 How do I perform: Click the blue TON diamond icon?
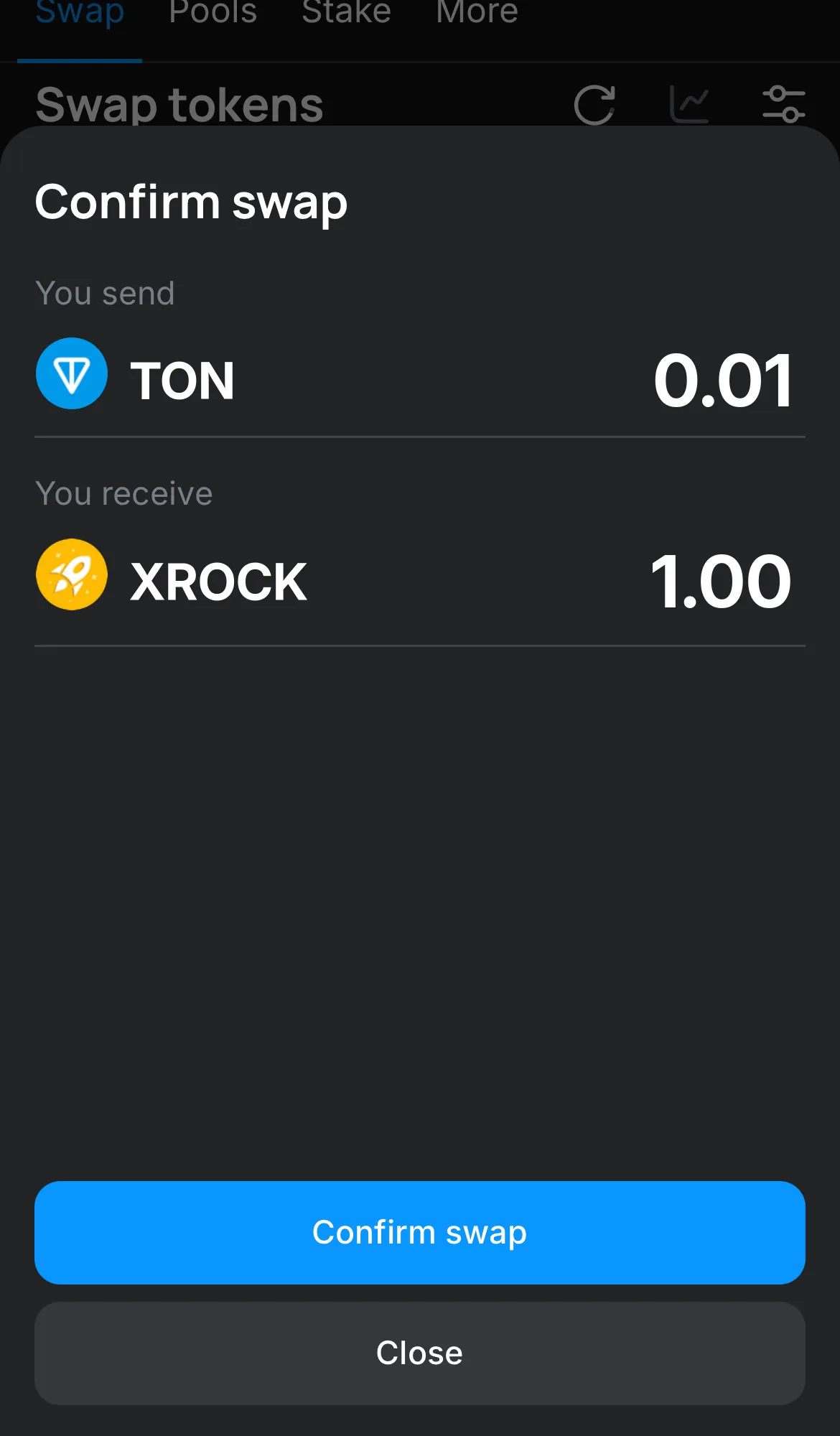click(x=72, y=374)
